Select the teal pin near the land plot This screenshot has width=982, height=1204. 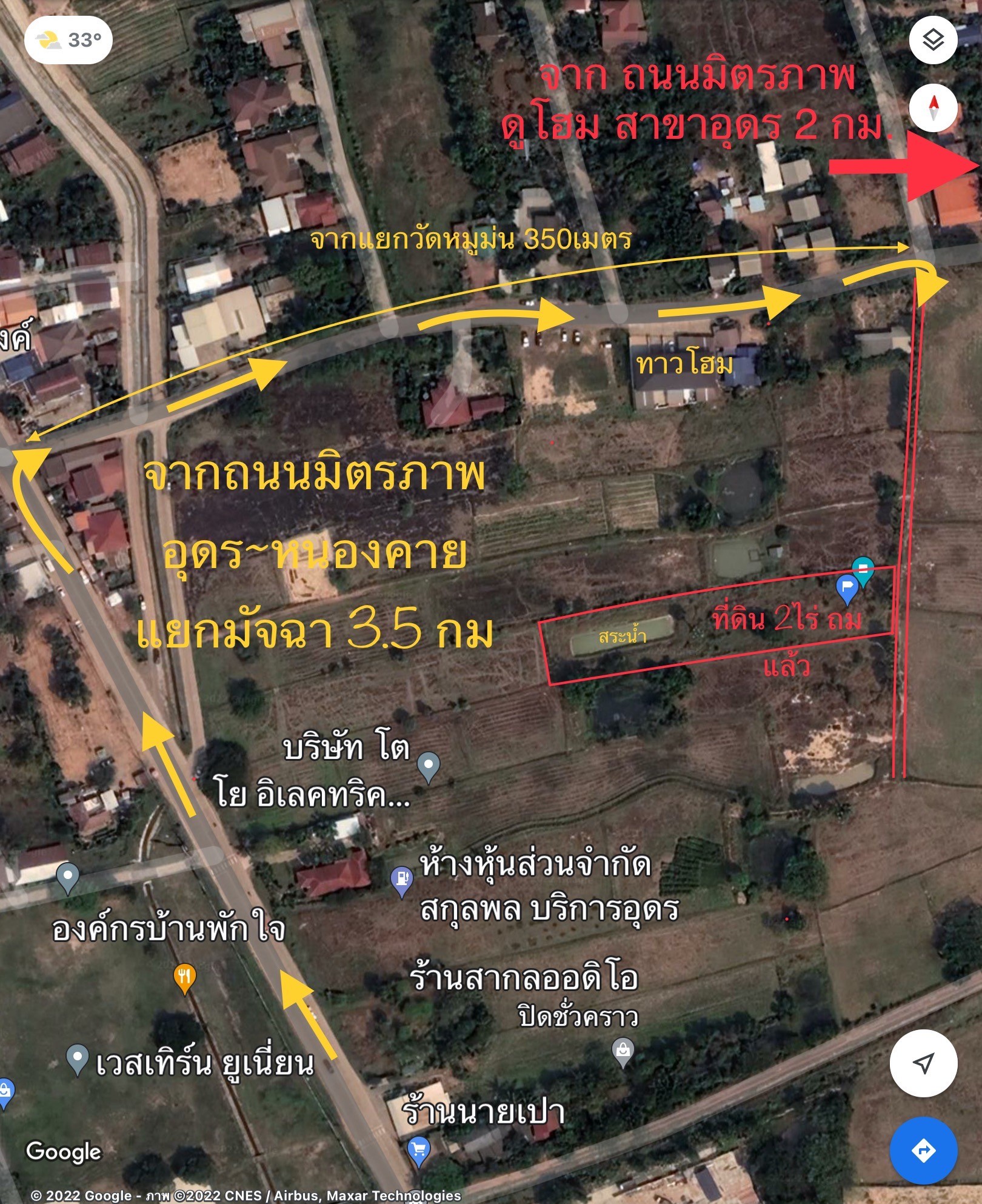(863, 570)
